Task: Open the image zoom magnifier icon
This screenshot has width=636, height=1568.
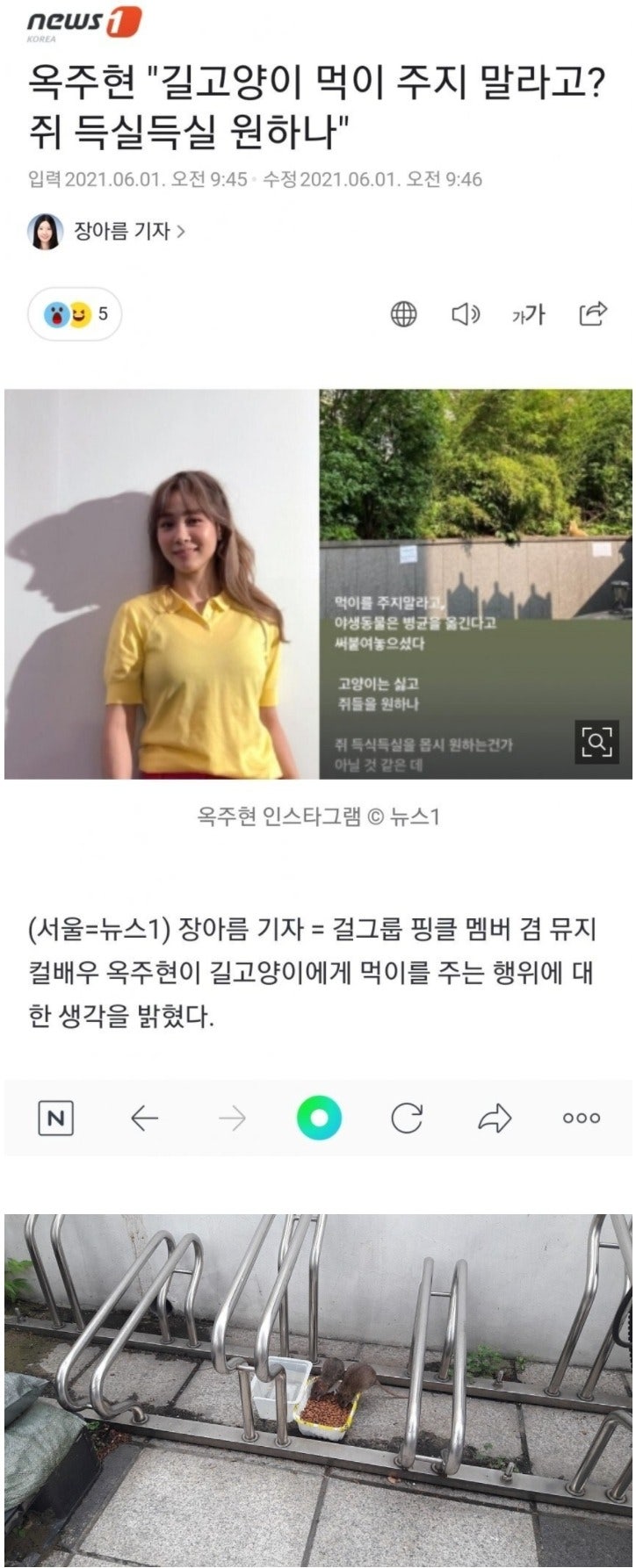Action: click(596, 743)
